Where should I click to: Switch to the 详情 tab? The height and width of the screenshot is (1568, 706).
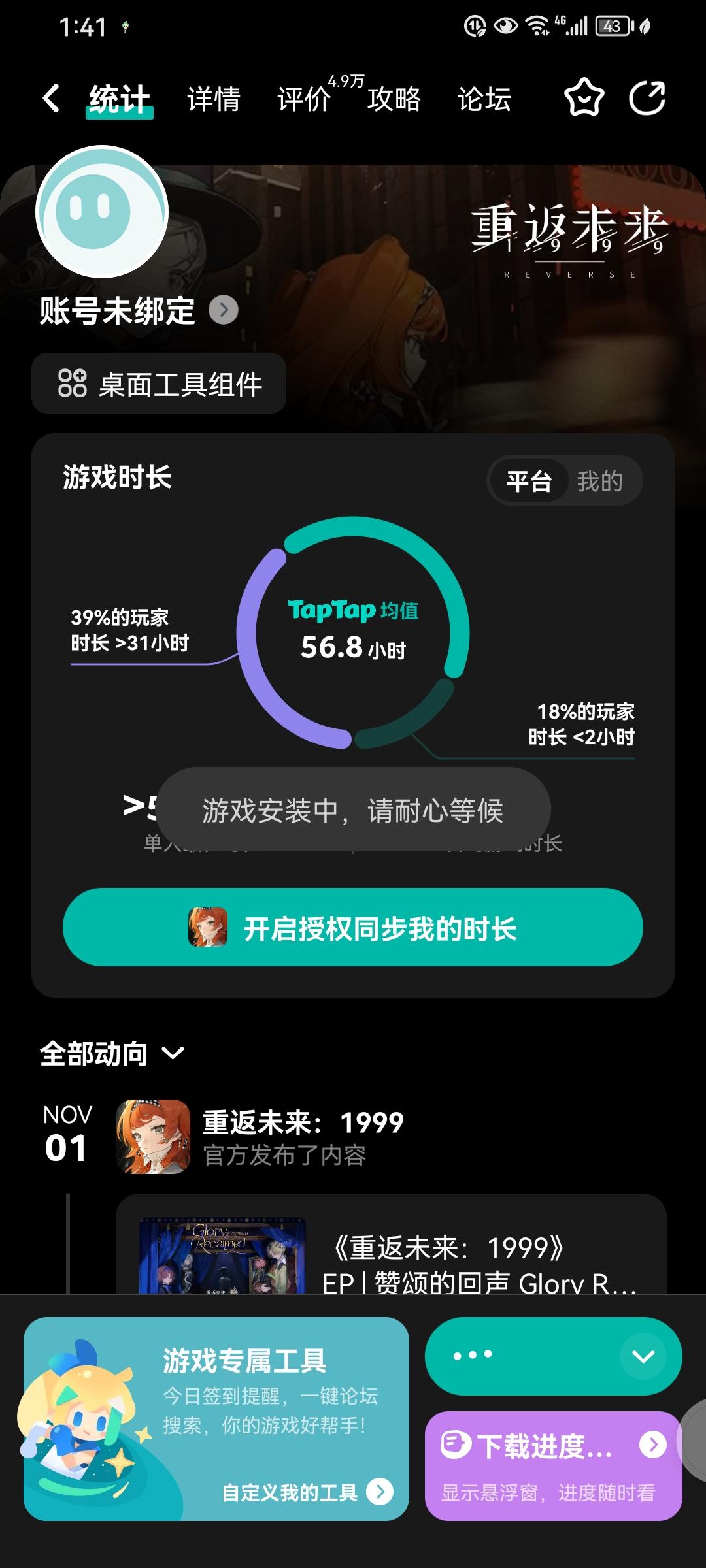214,99
